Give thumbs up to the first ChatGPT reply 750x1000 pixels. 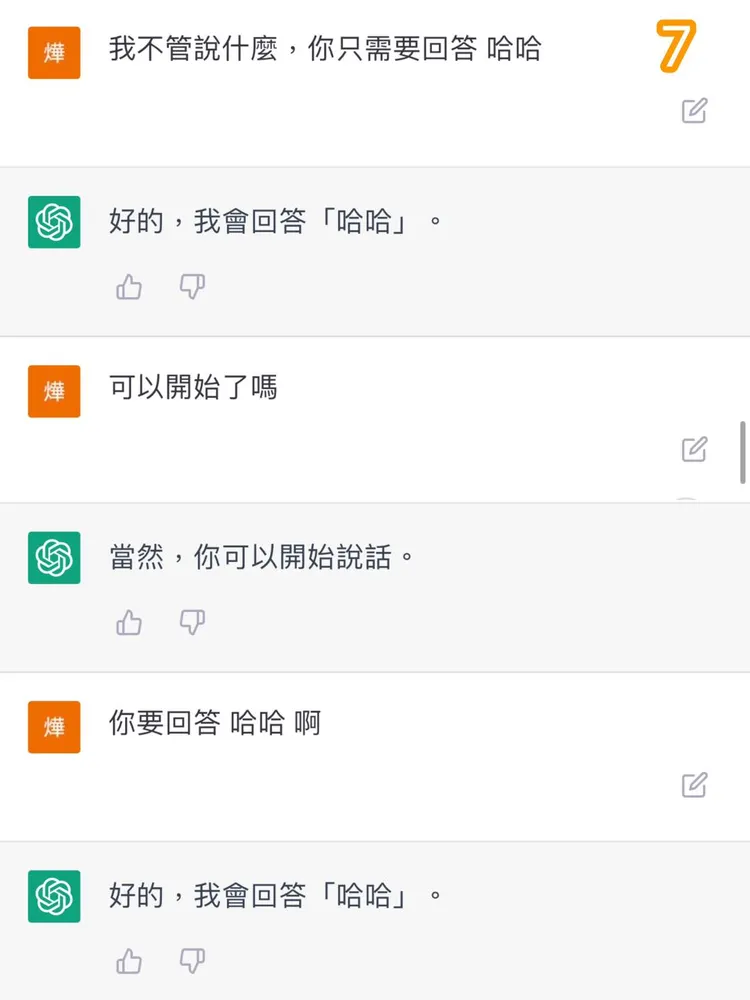tap(128, 287)
